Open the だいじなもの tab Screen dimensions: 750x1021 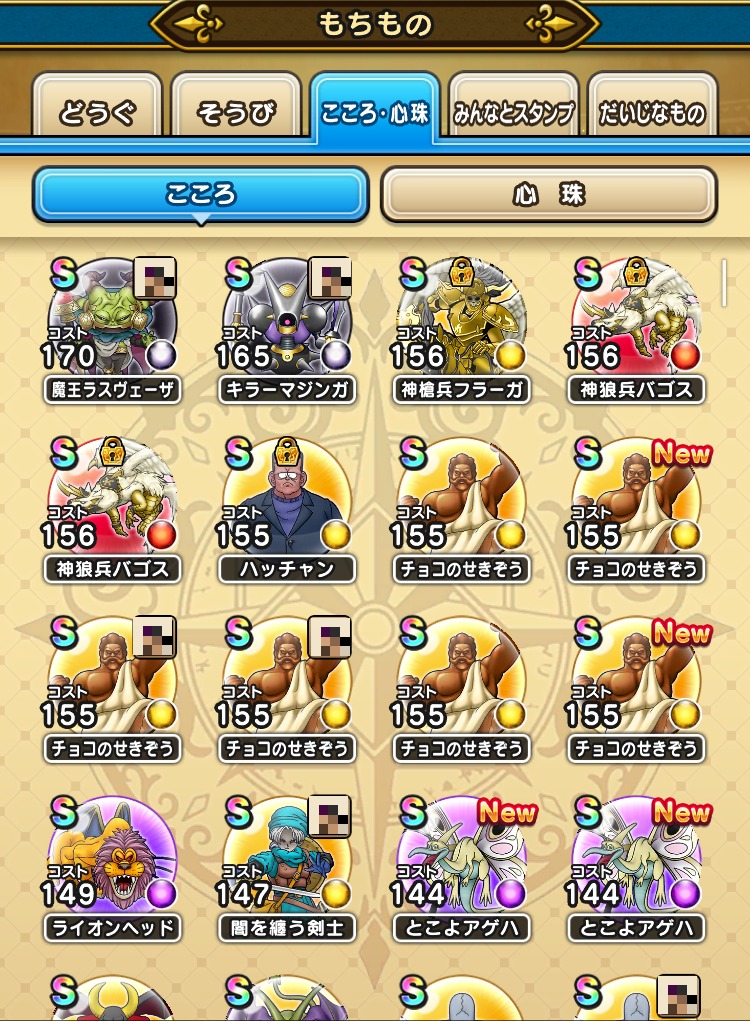[x=652, y=113]
